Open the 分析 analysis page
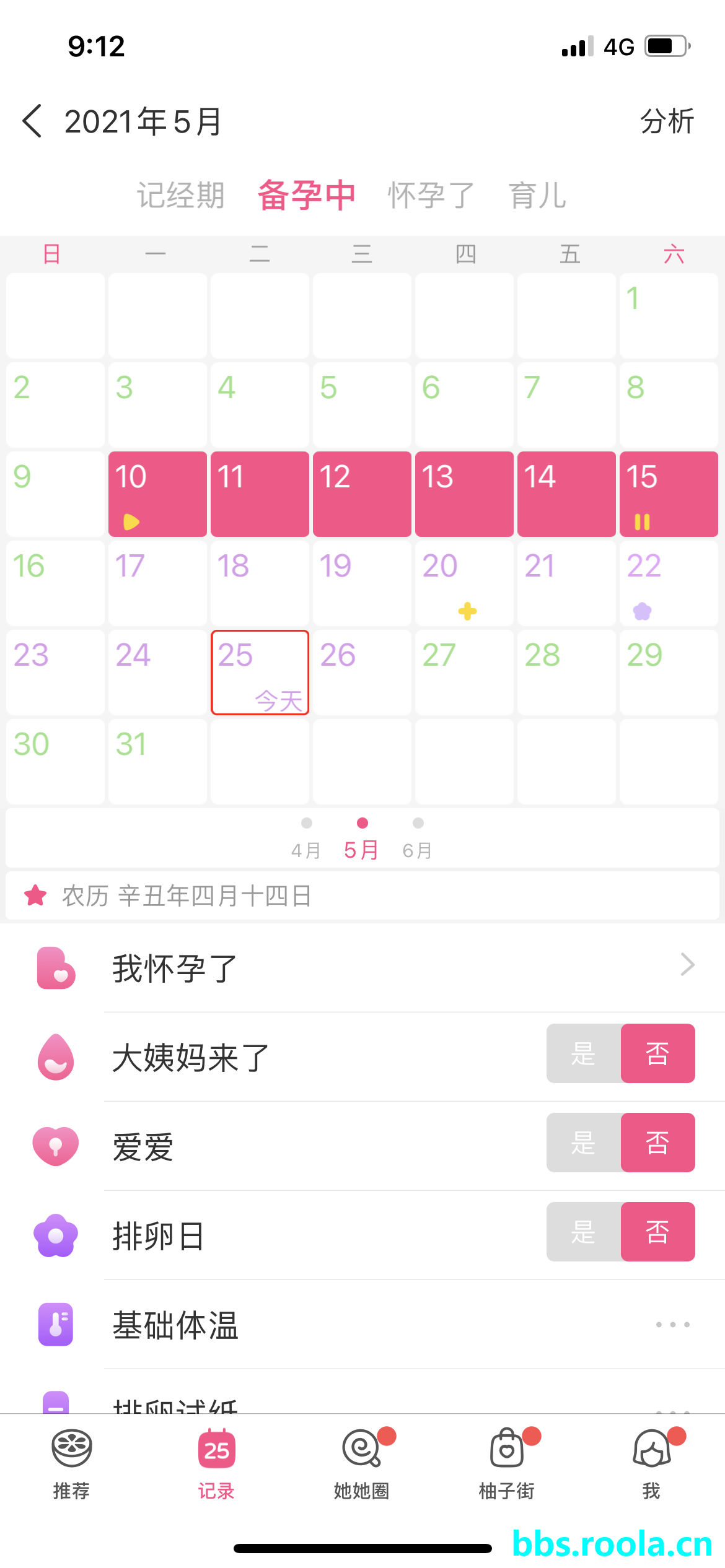The width and height of the screenshot is (725, 1568). point(667,121)
